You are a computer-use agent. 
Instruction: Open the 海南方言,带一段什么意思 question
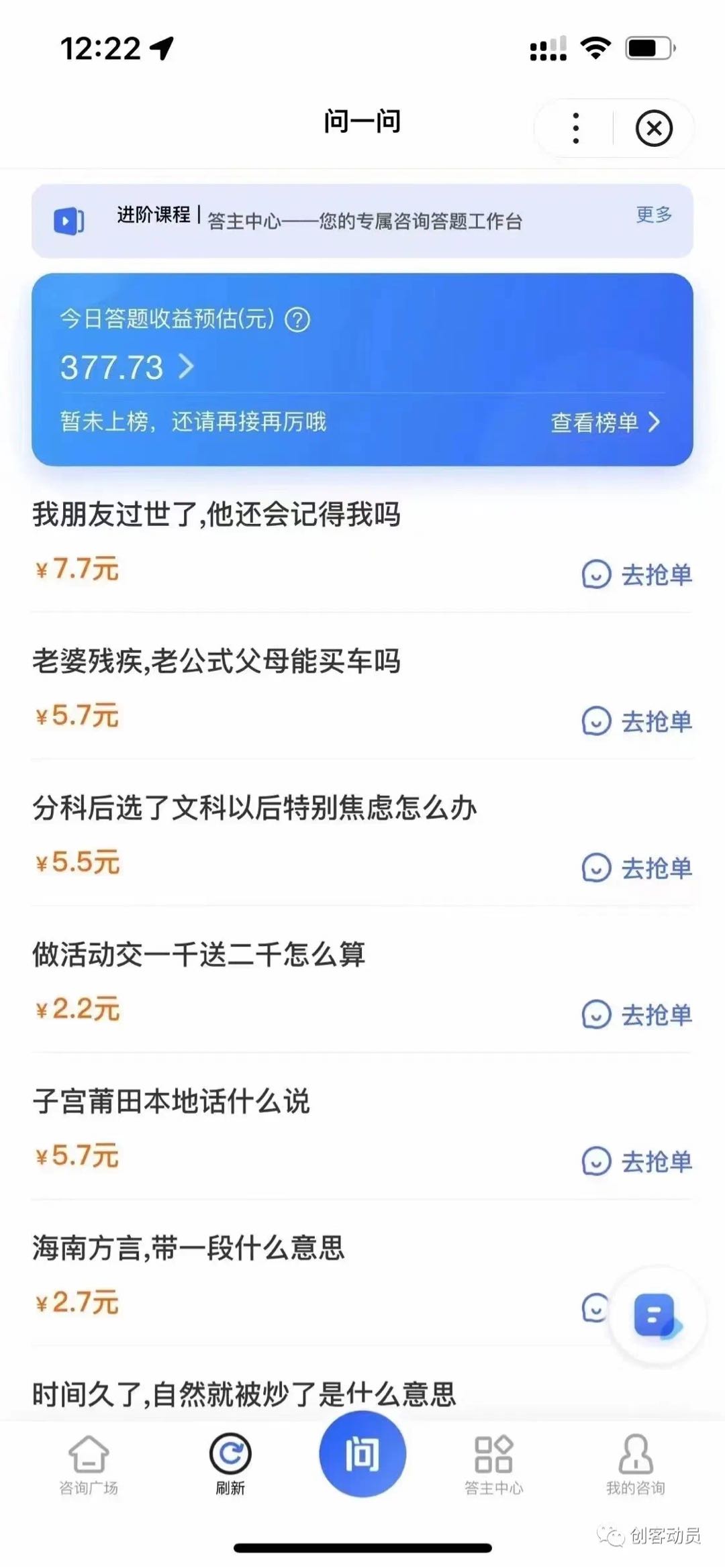point(188,1248)
